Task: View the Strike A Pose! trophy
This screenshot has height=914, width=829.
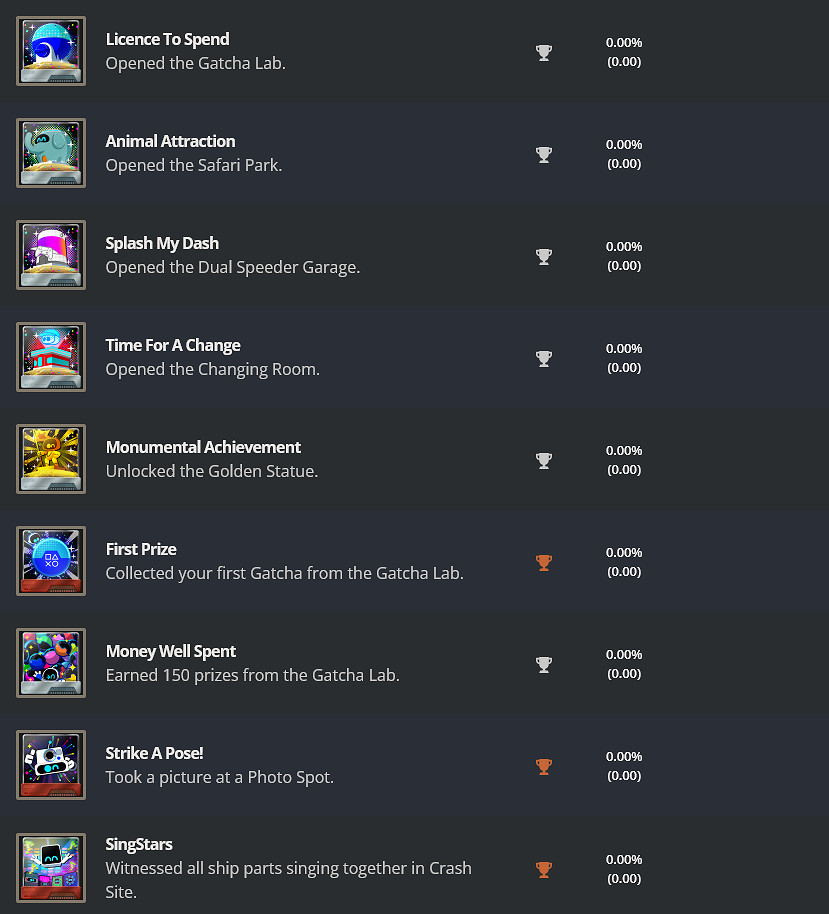Action: [x=154, y=754]
